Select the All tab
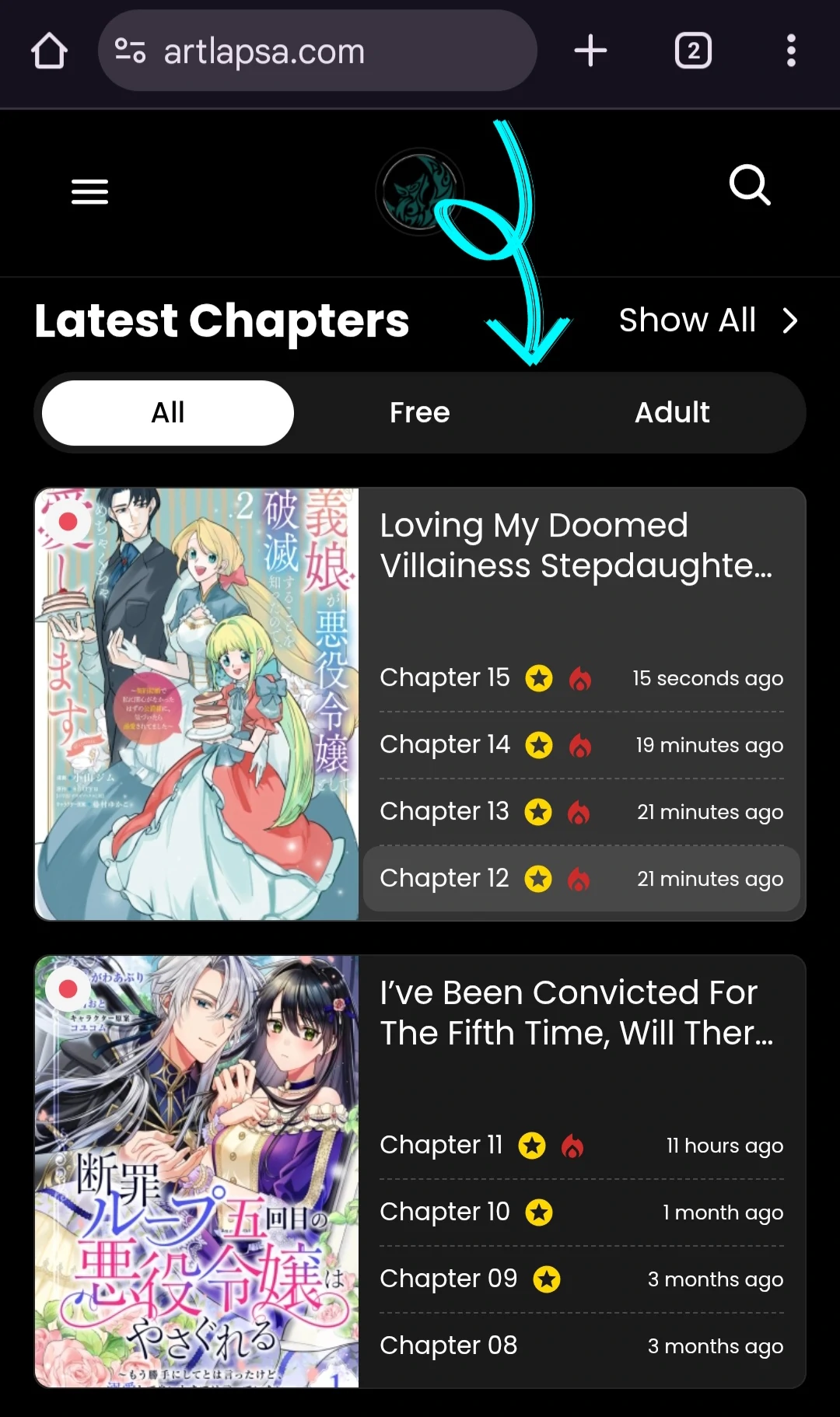 pyautogui.click(x=168, y=412)
